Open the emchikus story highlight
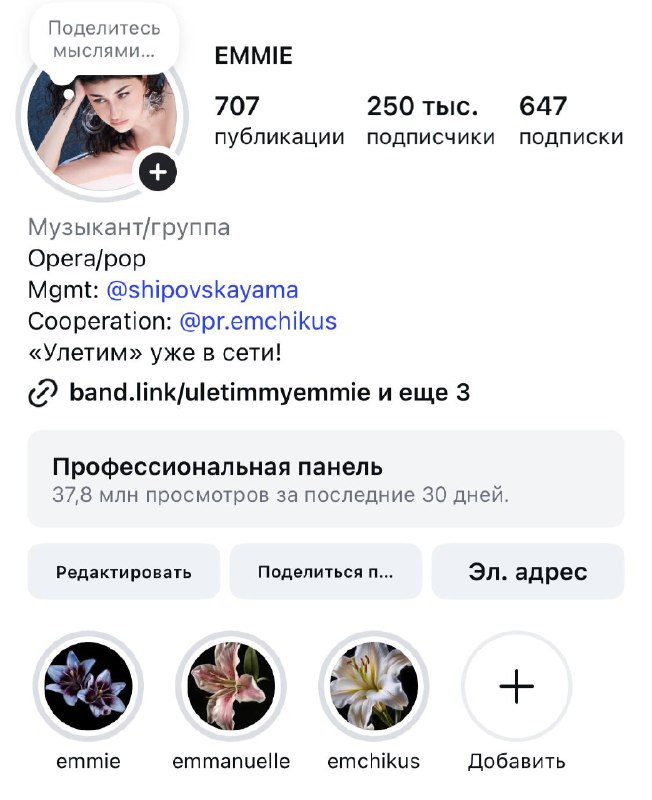The height and width of the screenshot is (800, 652). pos(373,686)
